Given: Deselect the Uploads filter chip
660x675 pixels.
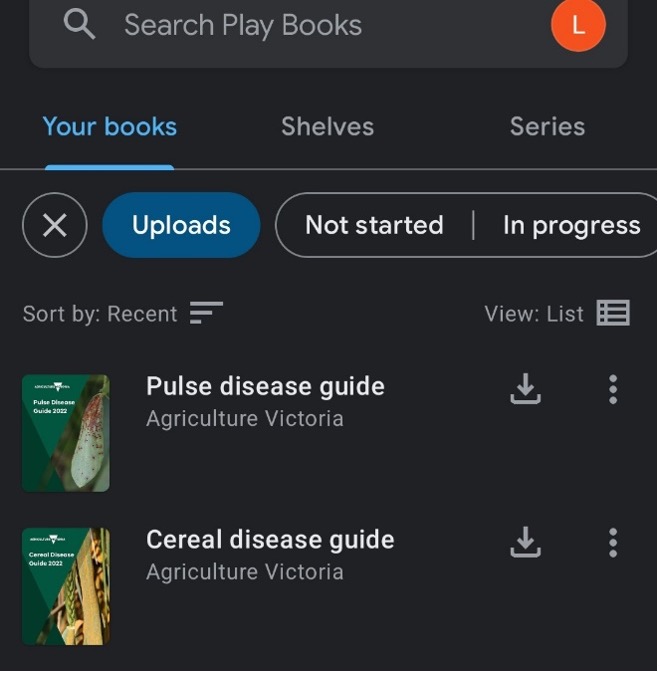Looking at the screenshot, I should point(181,225).
